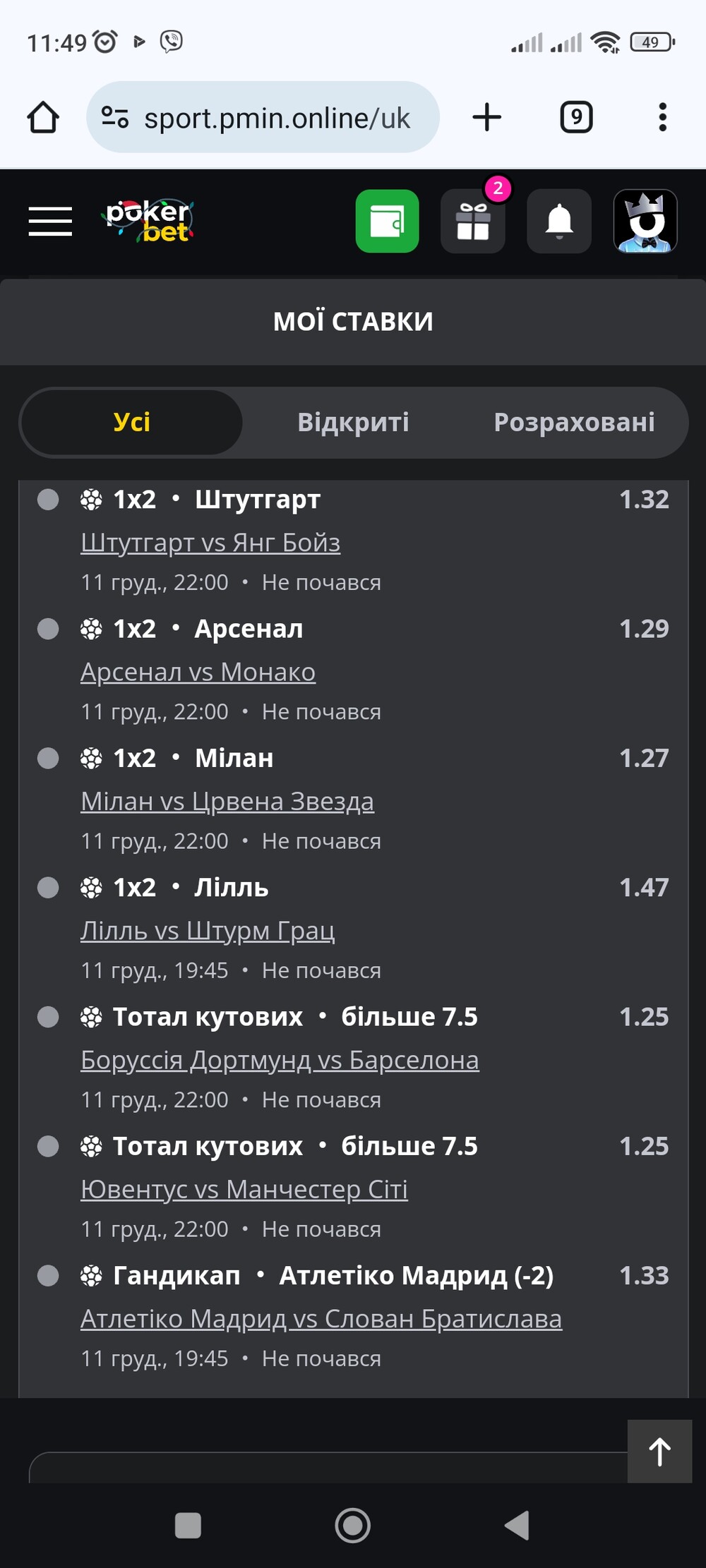This screenshot has width=706, height=1568.
Task: Switch to the Розраховані tab
Action: (574, 422)
